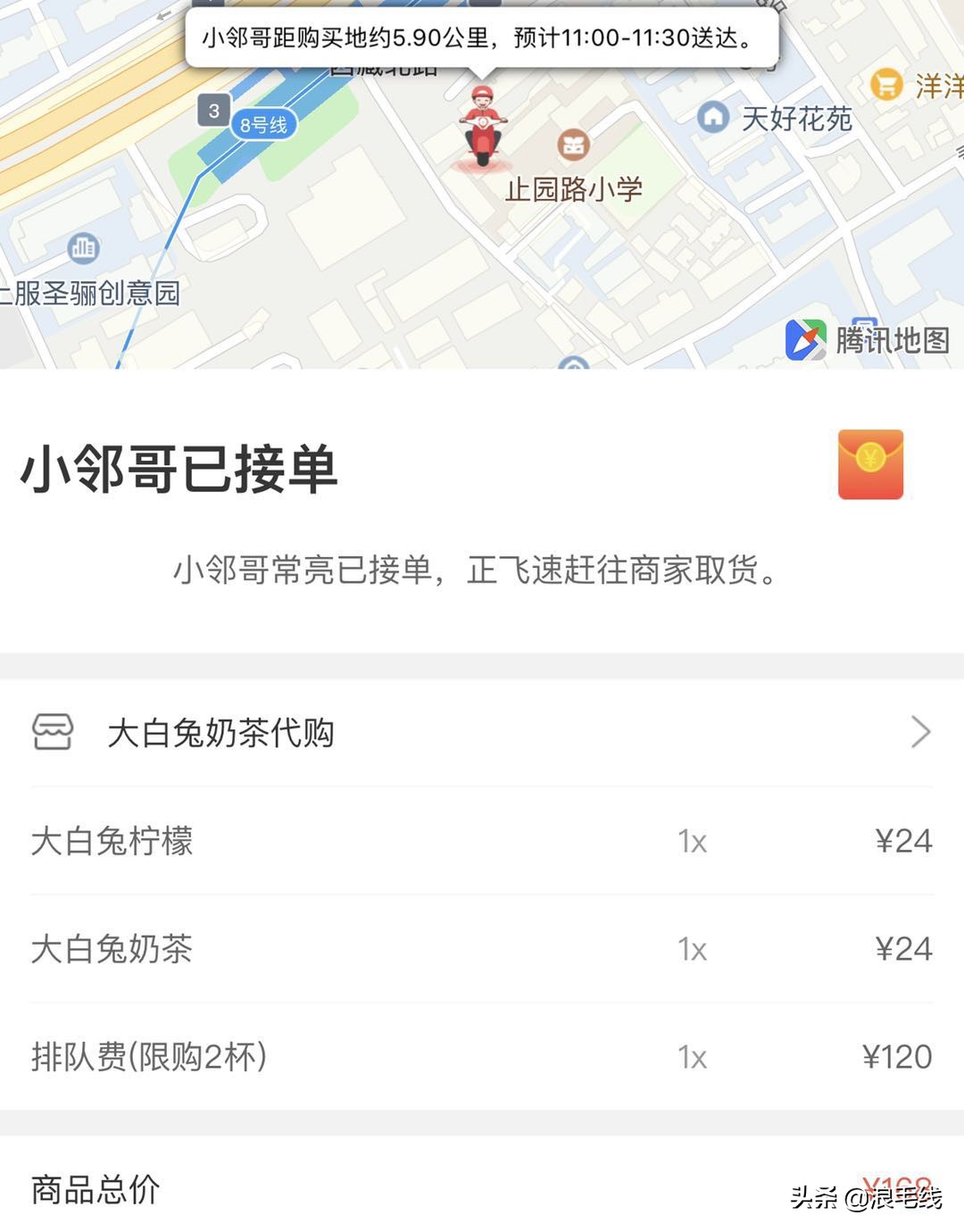Tap the storefront icon beside 大白兔奶茶代购

coord(51,731)
